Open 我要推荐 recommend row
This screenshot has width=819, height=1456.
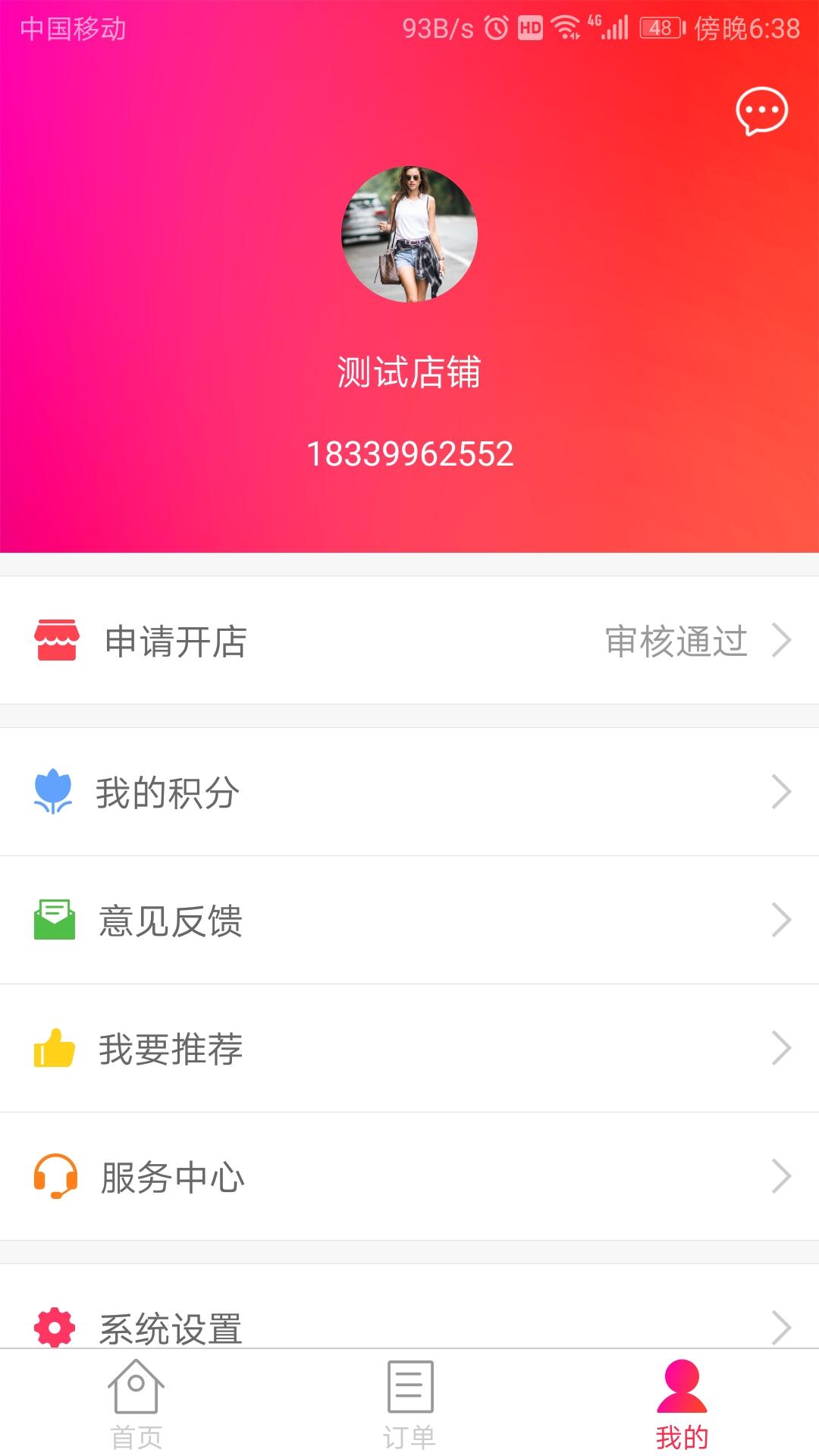tap(409, 1049)
